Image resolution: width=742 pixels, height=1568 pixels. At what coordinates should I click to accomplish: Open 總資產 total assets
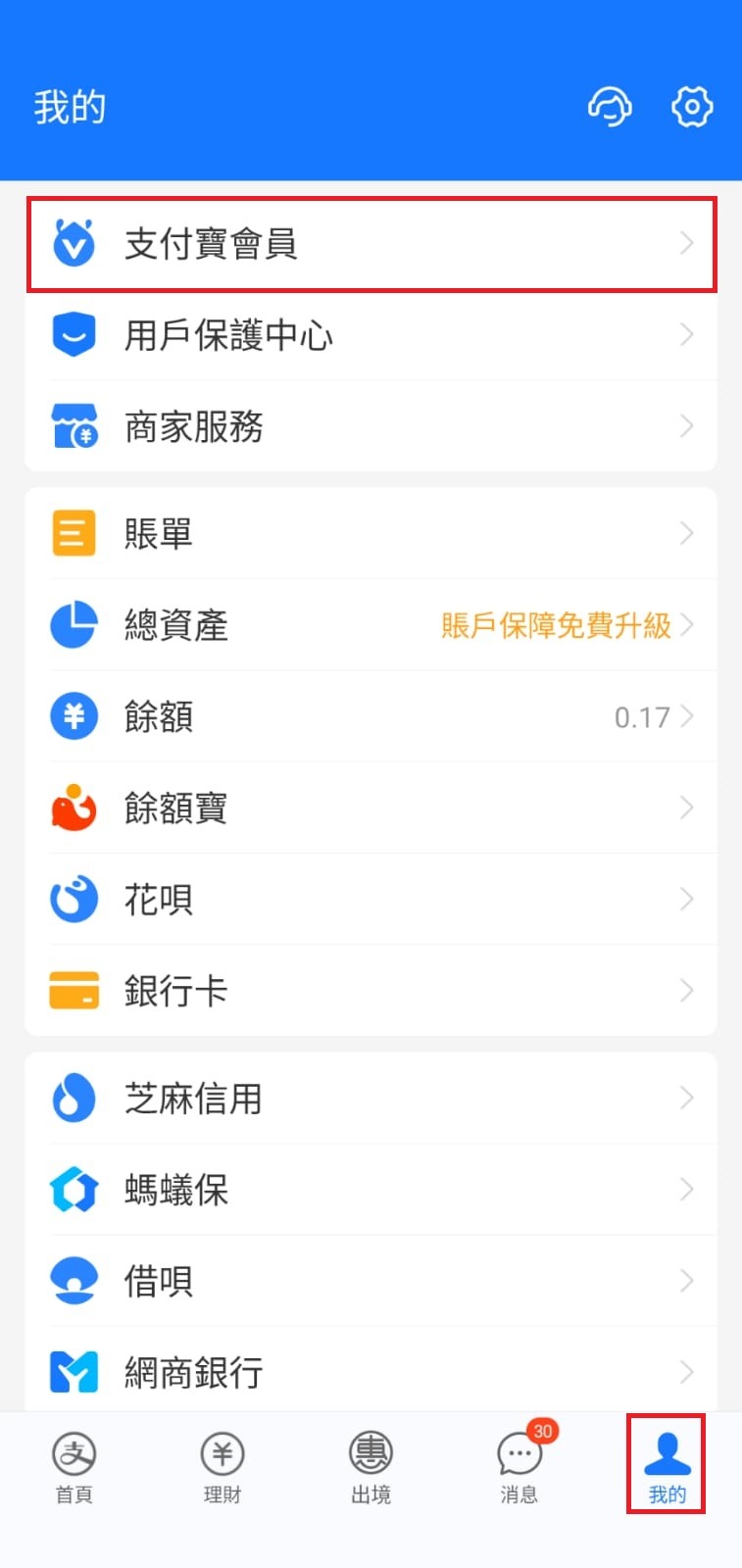pos(371,625)
